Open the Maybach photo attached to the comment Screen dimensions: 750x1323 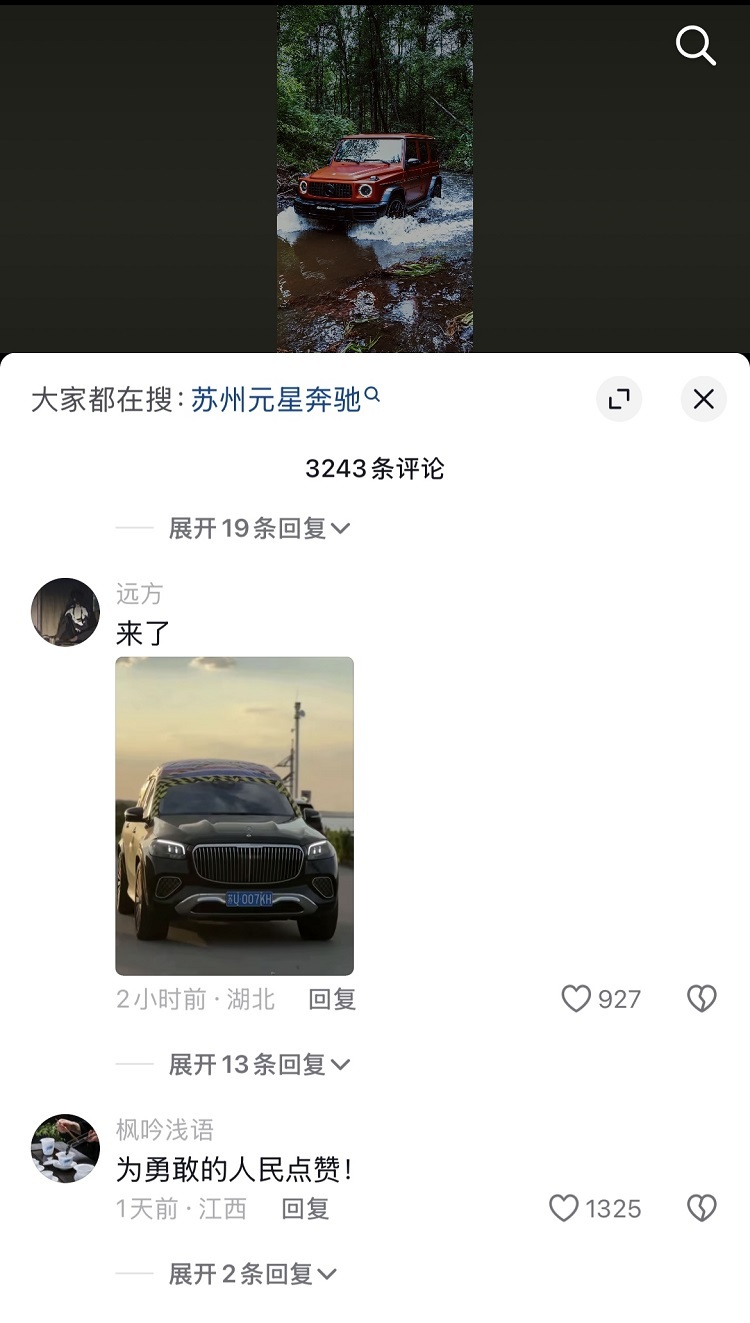[234, 815]
